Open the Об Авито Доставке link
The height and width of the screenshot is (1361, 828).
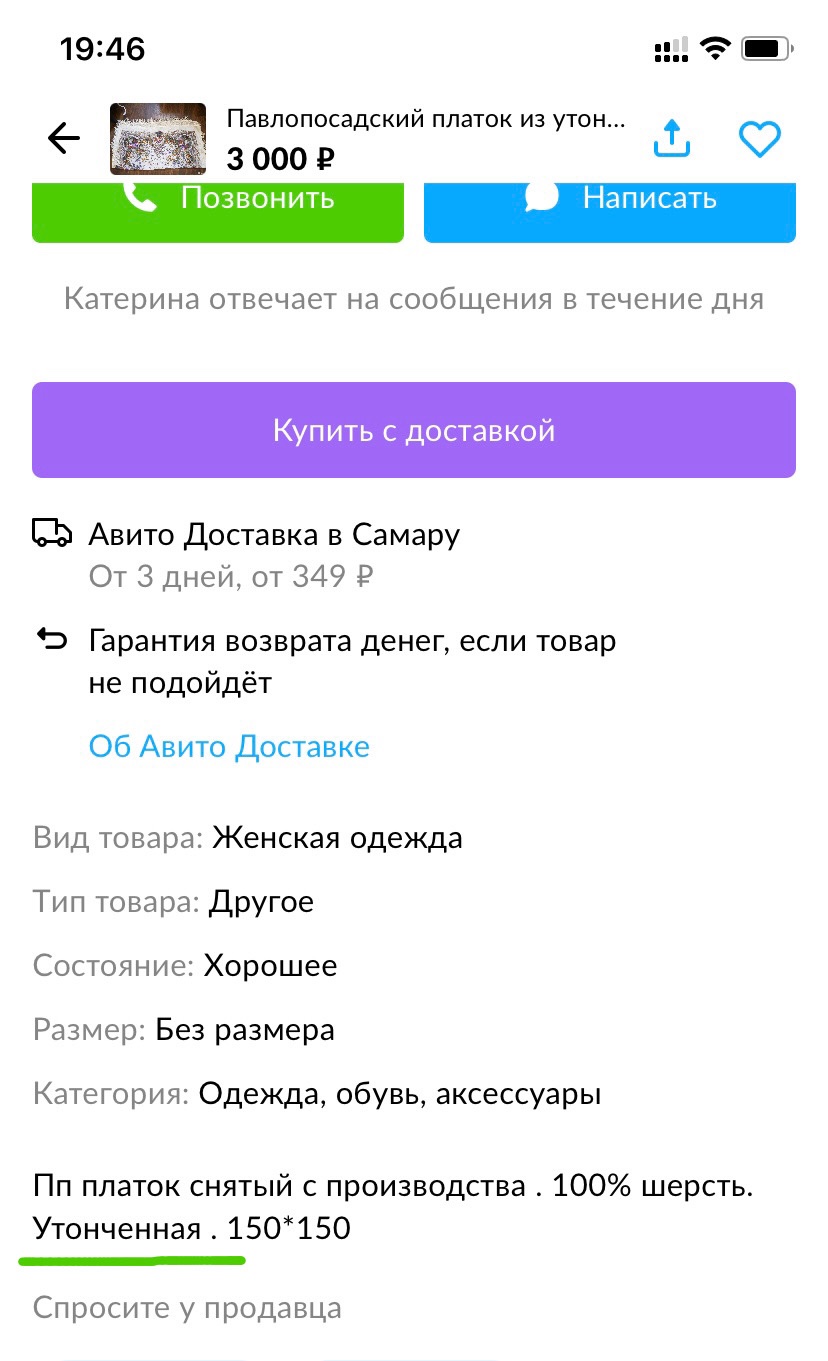(x=229, y=746)
